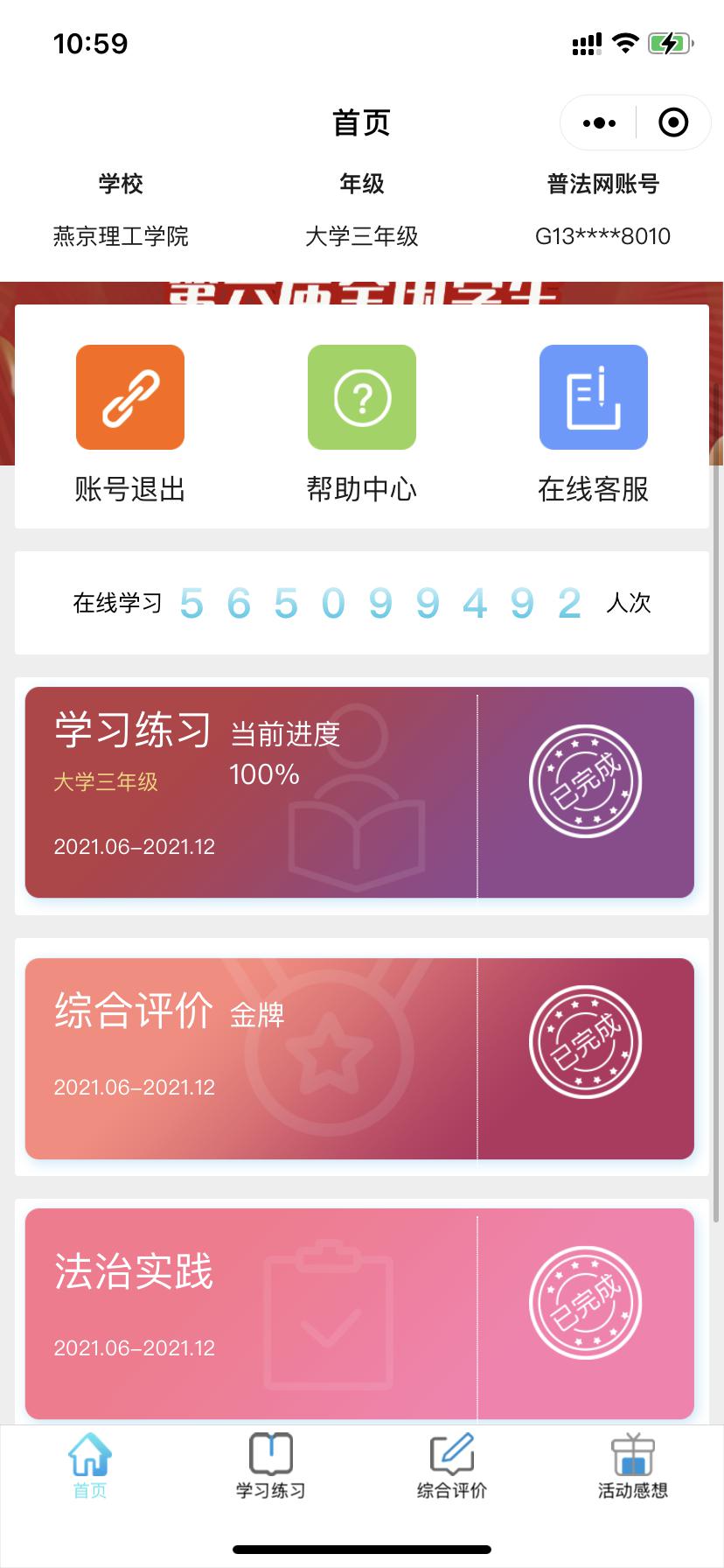Go to the 综合评价 bottom tab
The width and height of the screenshot is (724, 1568).
pos(452,1467)
